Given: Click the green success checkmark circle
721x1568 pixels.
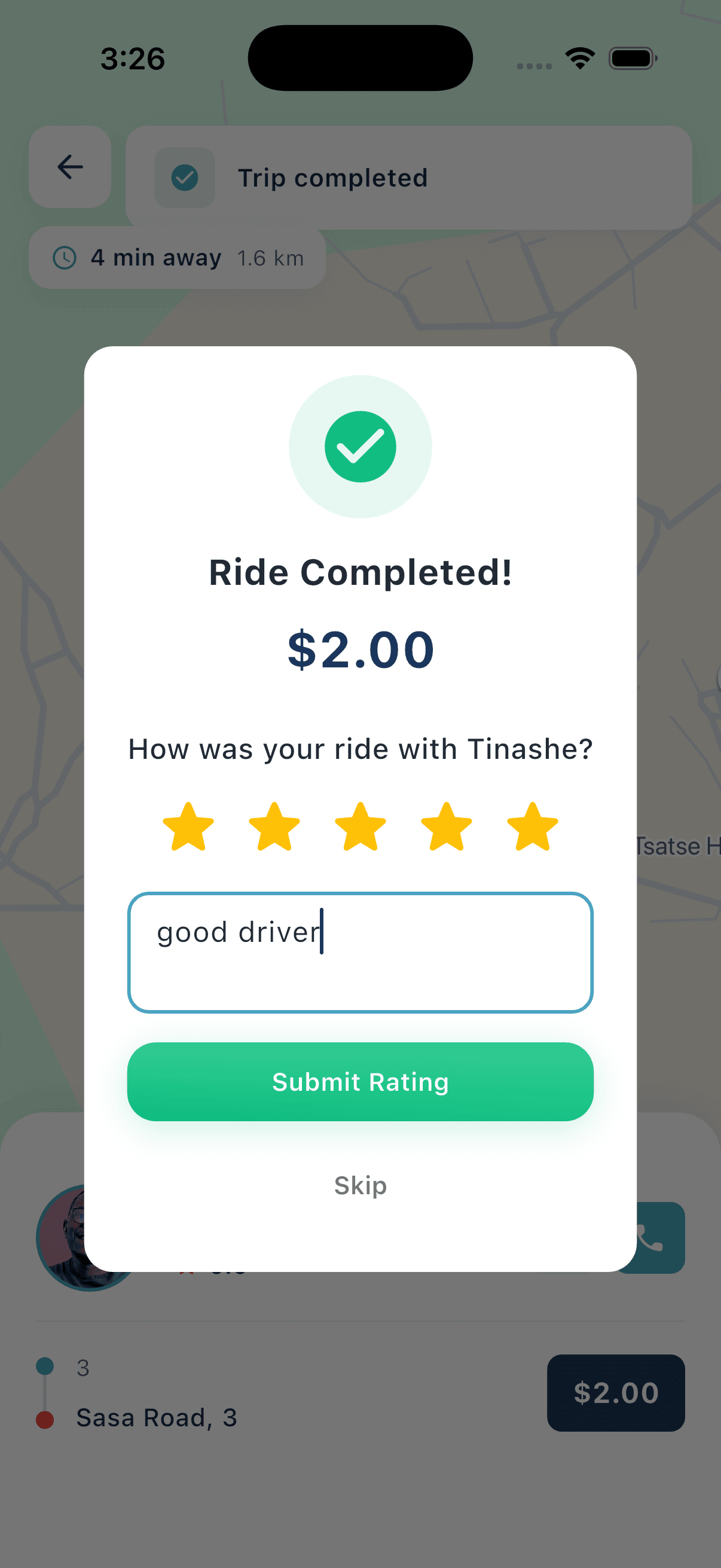Looking at the screenshot, I should [x=360, y=446].
